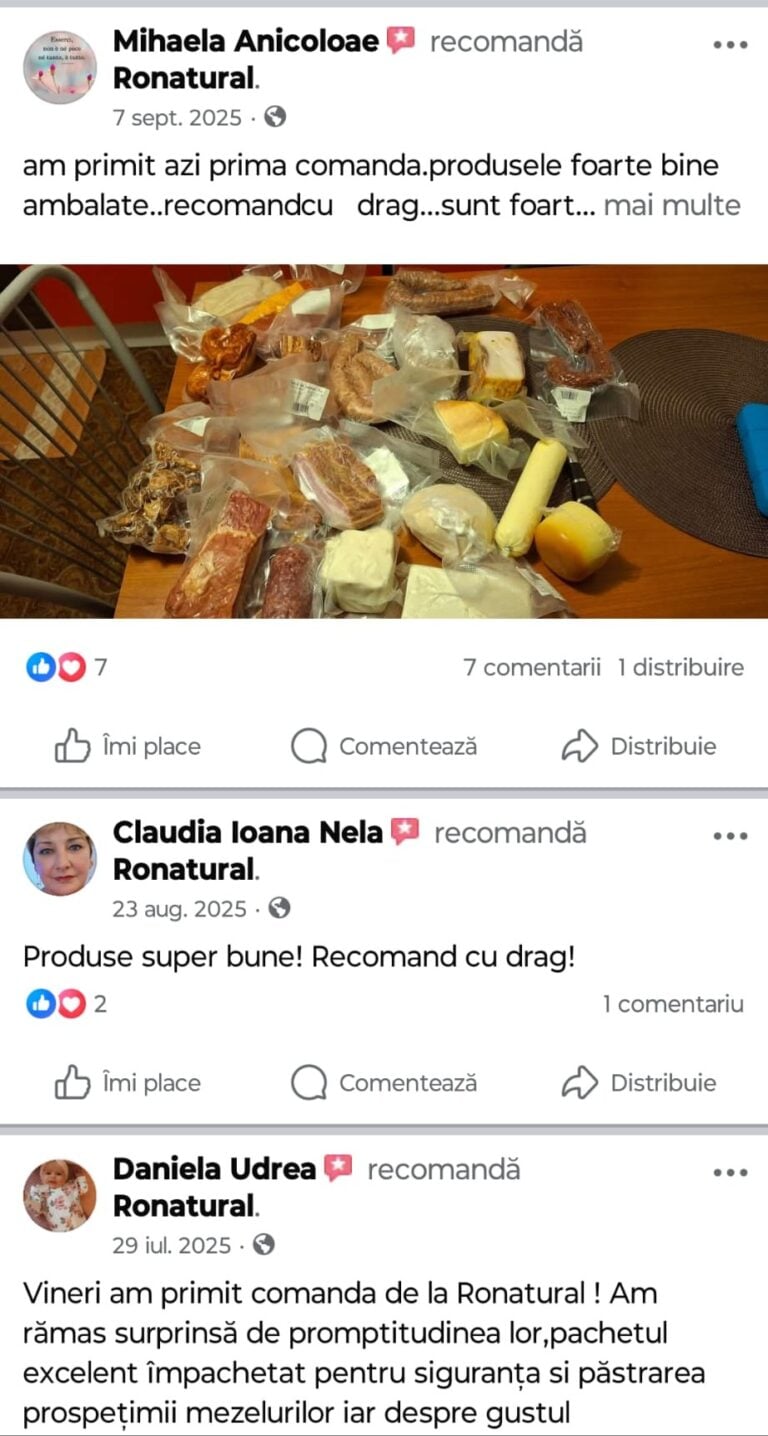The width and height of the screenshot is (768, 1436).
Task: Open overflow menu on Mihaela Anicoloae's post
Action: (x=730, y=45)
